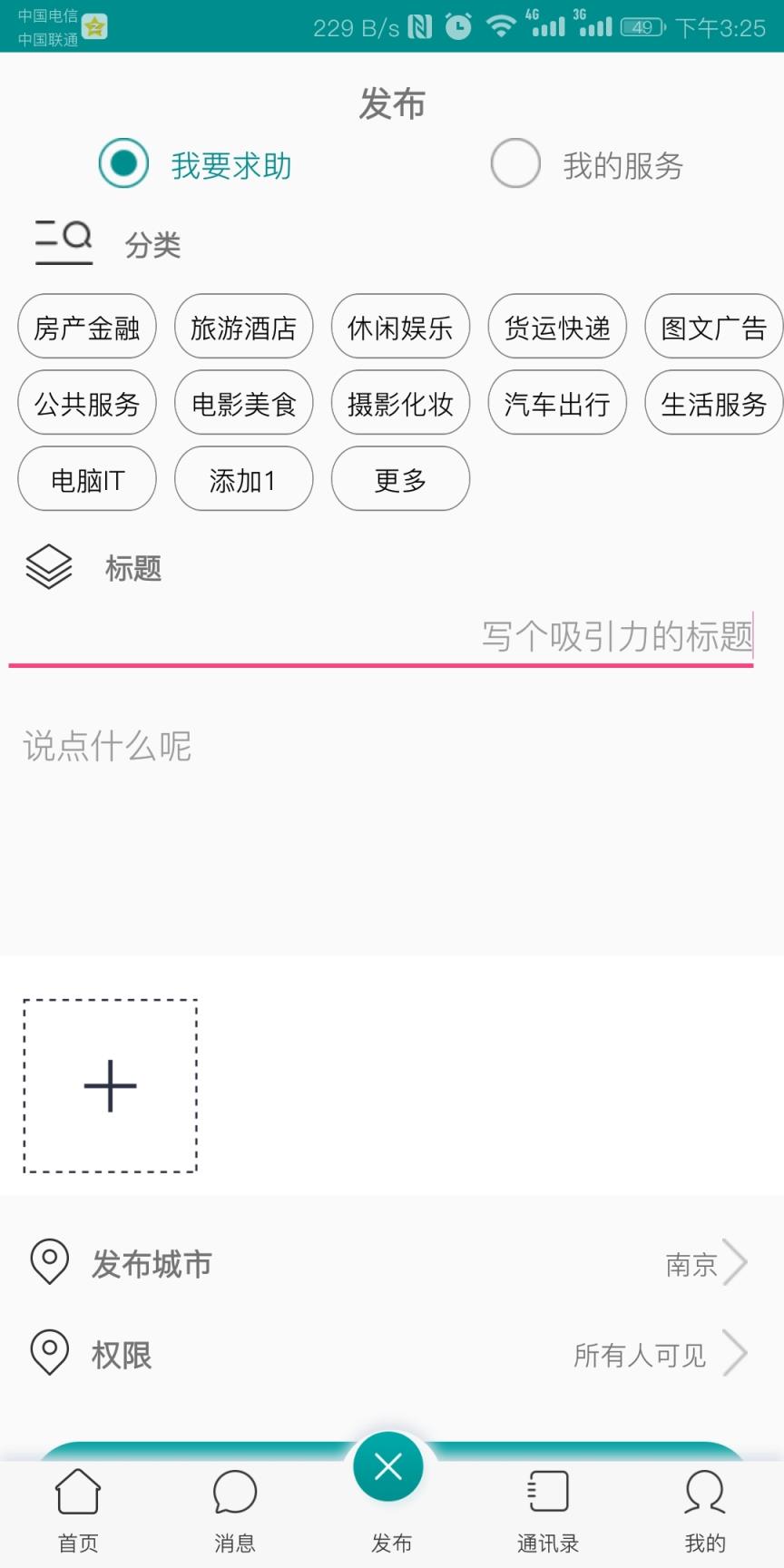Tap the battery indicator in status bar
Viewport: 784px width, 1568px height.
point(641,26)
